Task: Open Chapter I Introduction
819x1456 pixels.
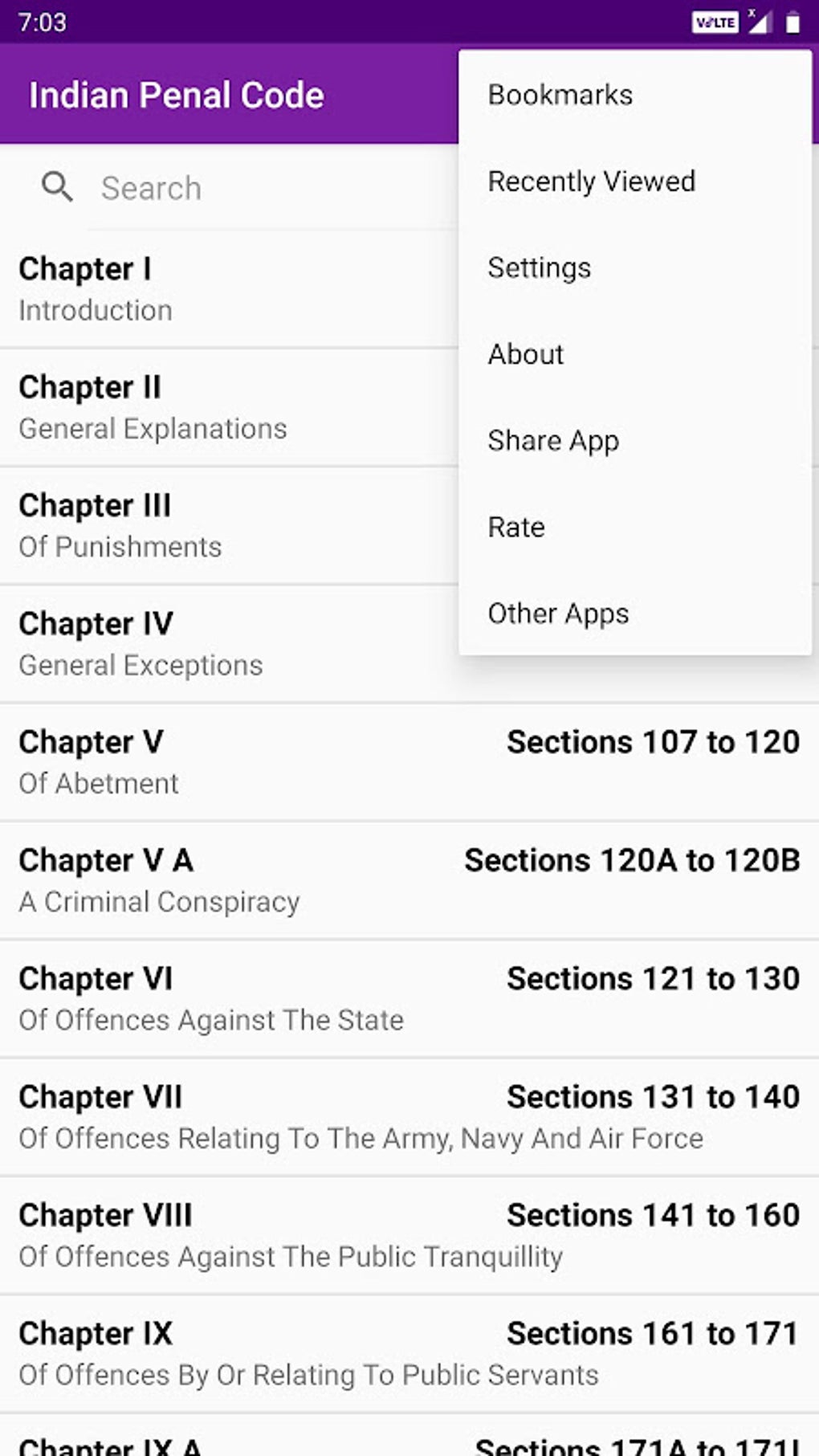Action: click(229, 289)
